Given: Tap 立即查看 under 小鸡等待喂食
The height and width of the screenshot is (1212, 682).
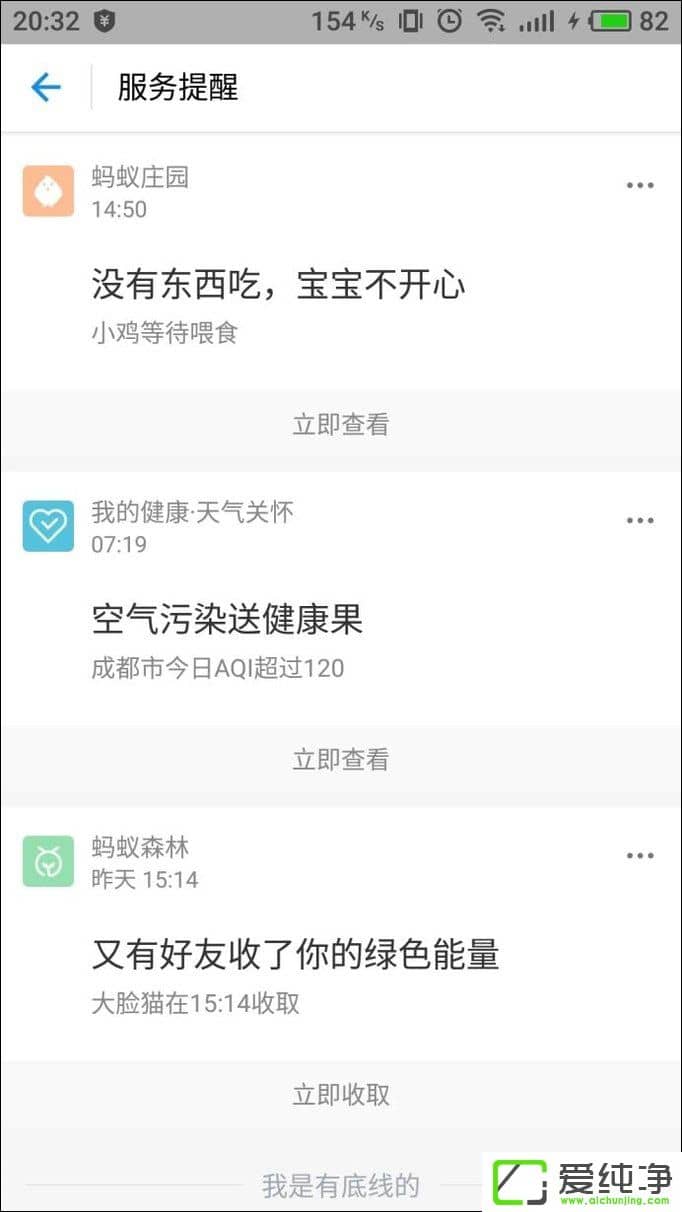Looking at the screenshot, I should pyautogui.click(x=340, y=425).
